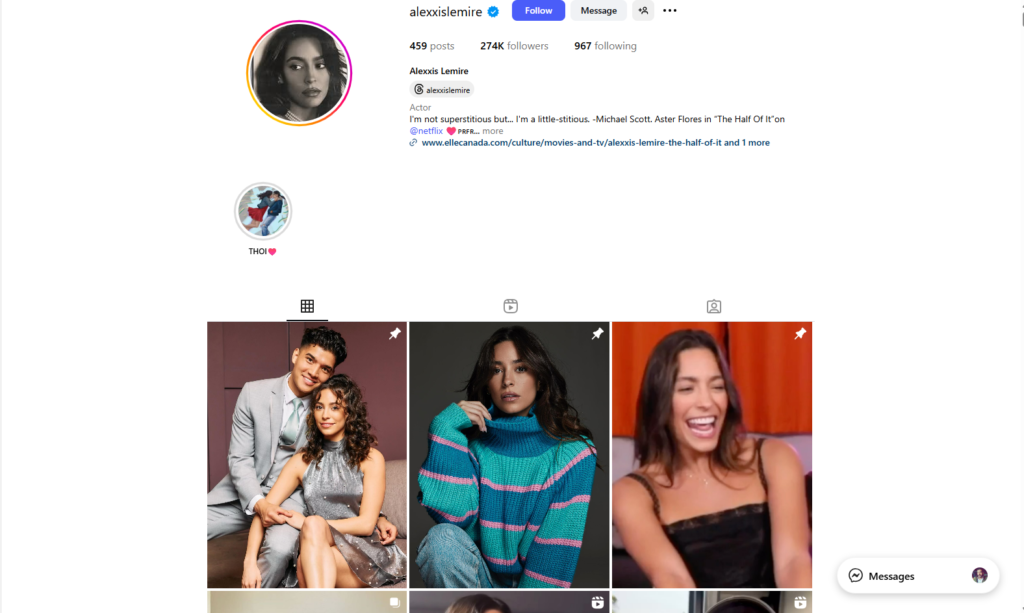This screenshot has height=613, width=1024.
Task: Switch to the posts grid tab
Action: [x=307, y=306]
